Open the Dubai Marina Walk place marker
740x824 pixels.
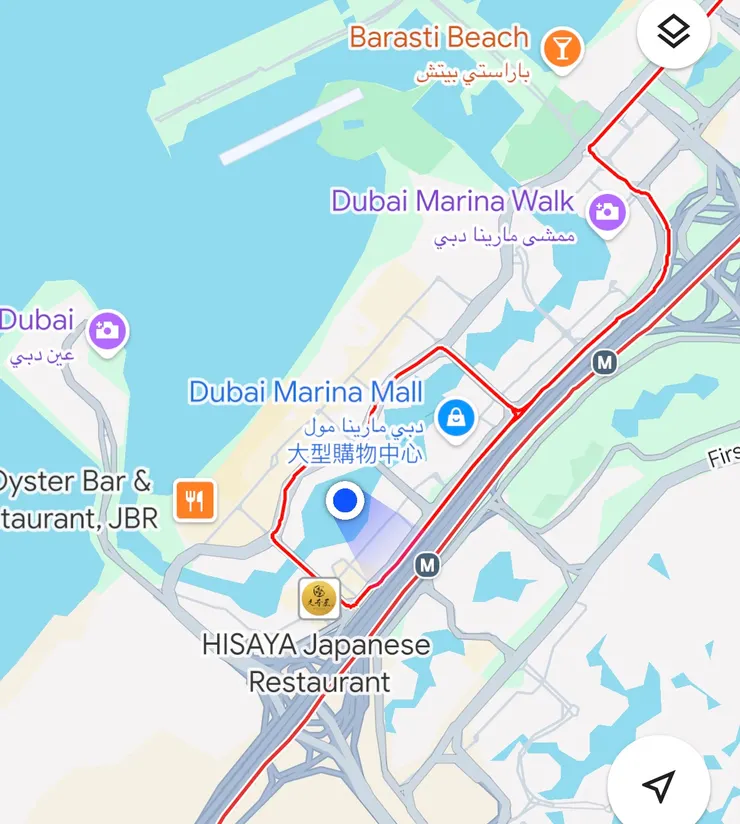tap(607, 212)
